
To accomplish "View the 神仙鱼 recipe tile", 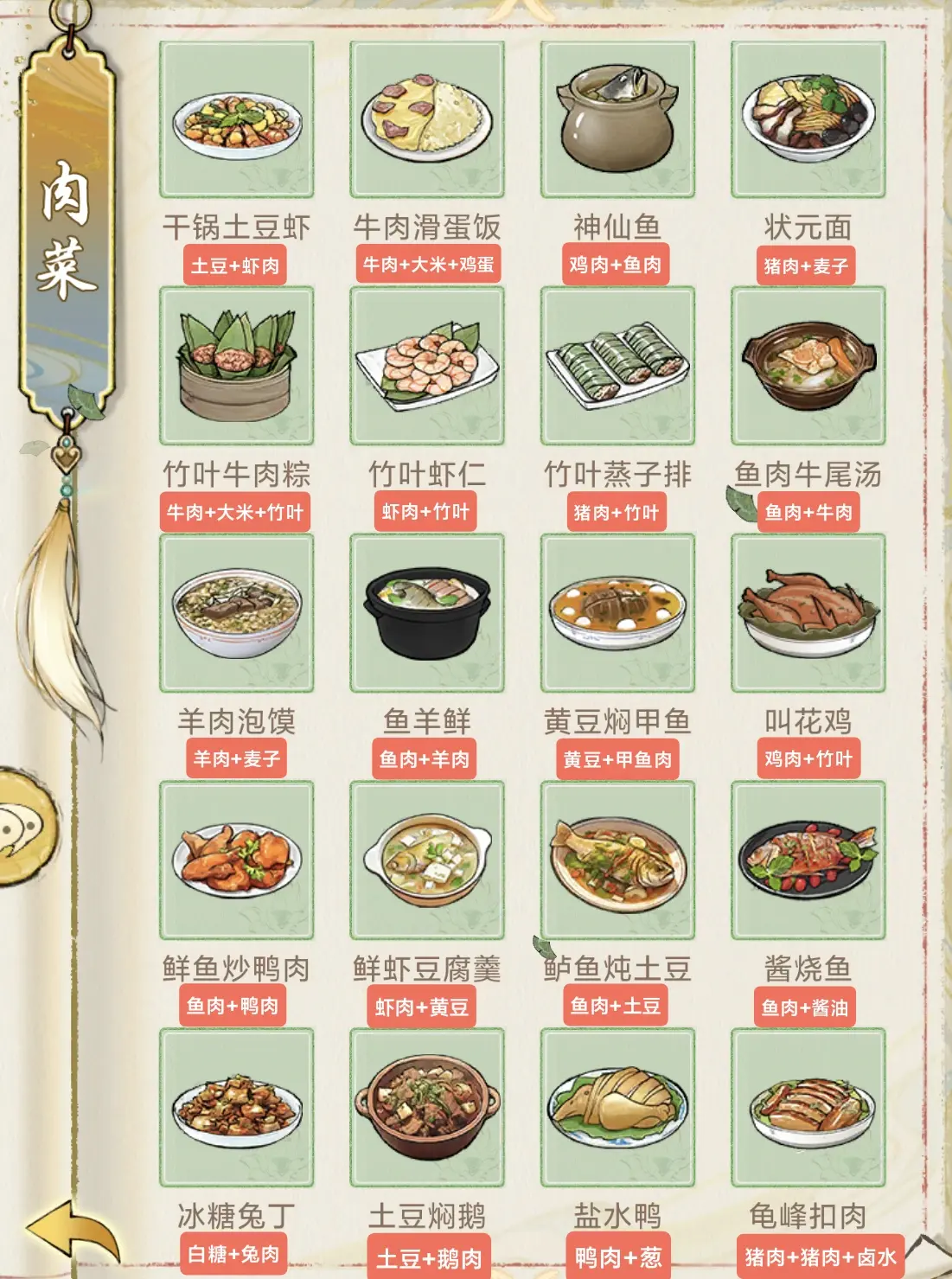I will tap(617, 120).
